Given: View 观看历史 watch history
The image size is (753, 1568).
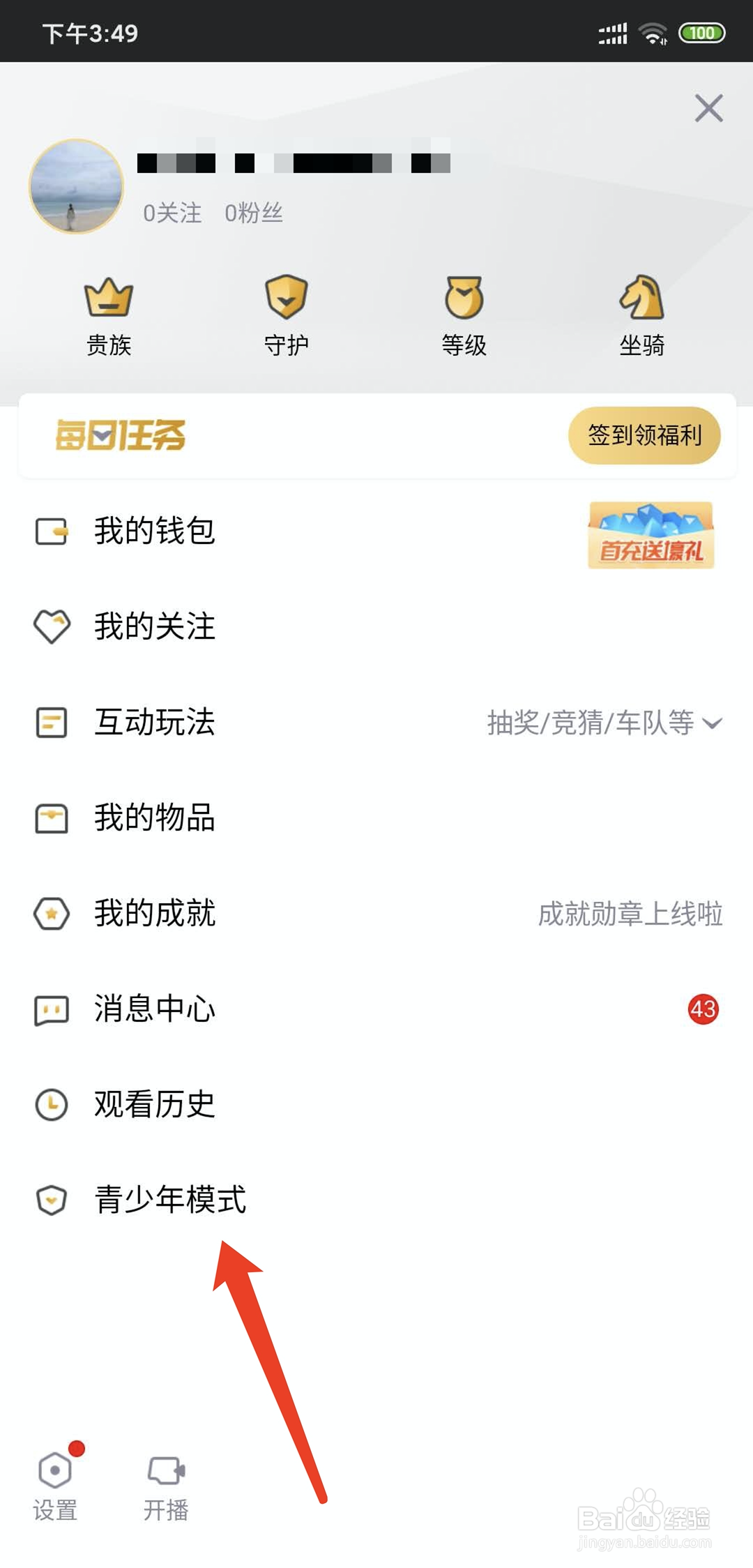Looking at the screenshot, I should click(376, 1104).
